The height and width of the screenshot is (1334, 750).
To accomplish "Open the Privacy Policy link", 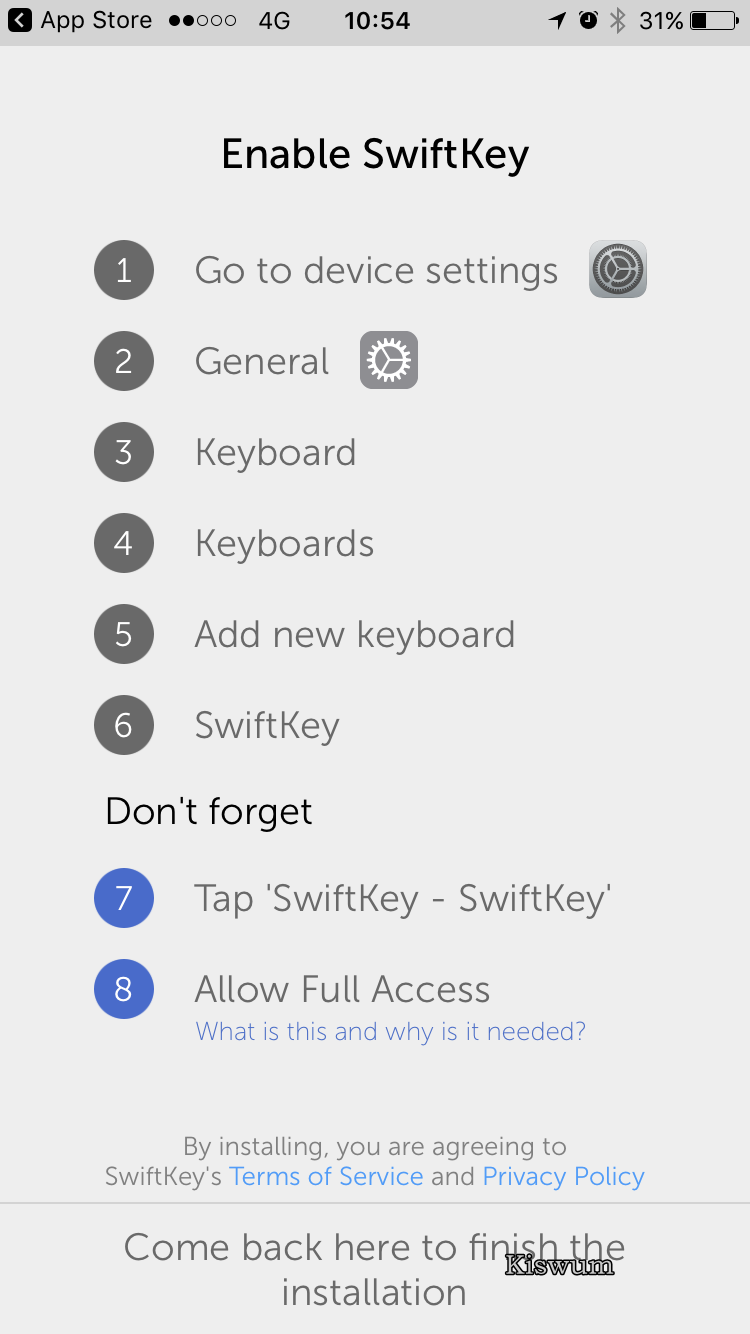I will 563,1176.
